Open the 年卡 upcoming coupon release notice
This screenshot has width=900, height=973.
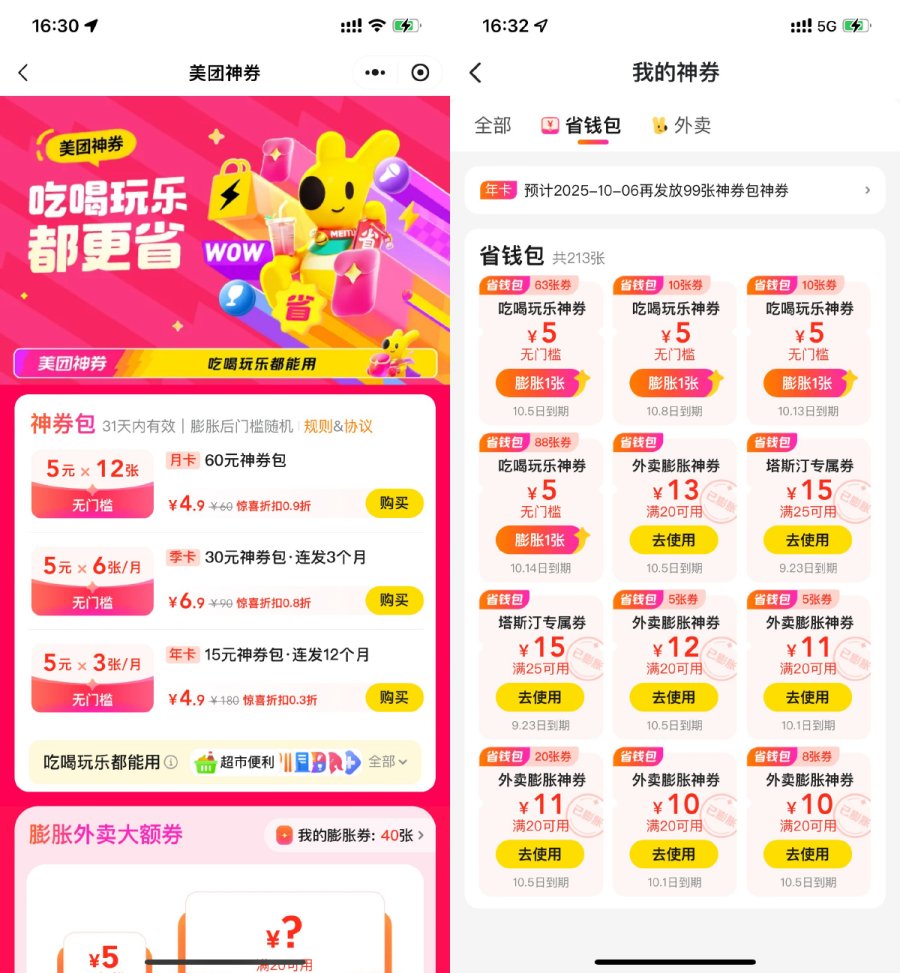point(675,190)
